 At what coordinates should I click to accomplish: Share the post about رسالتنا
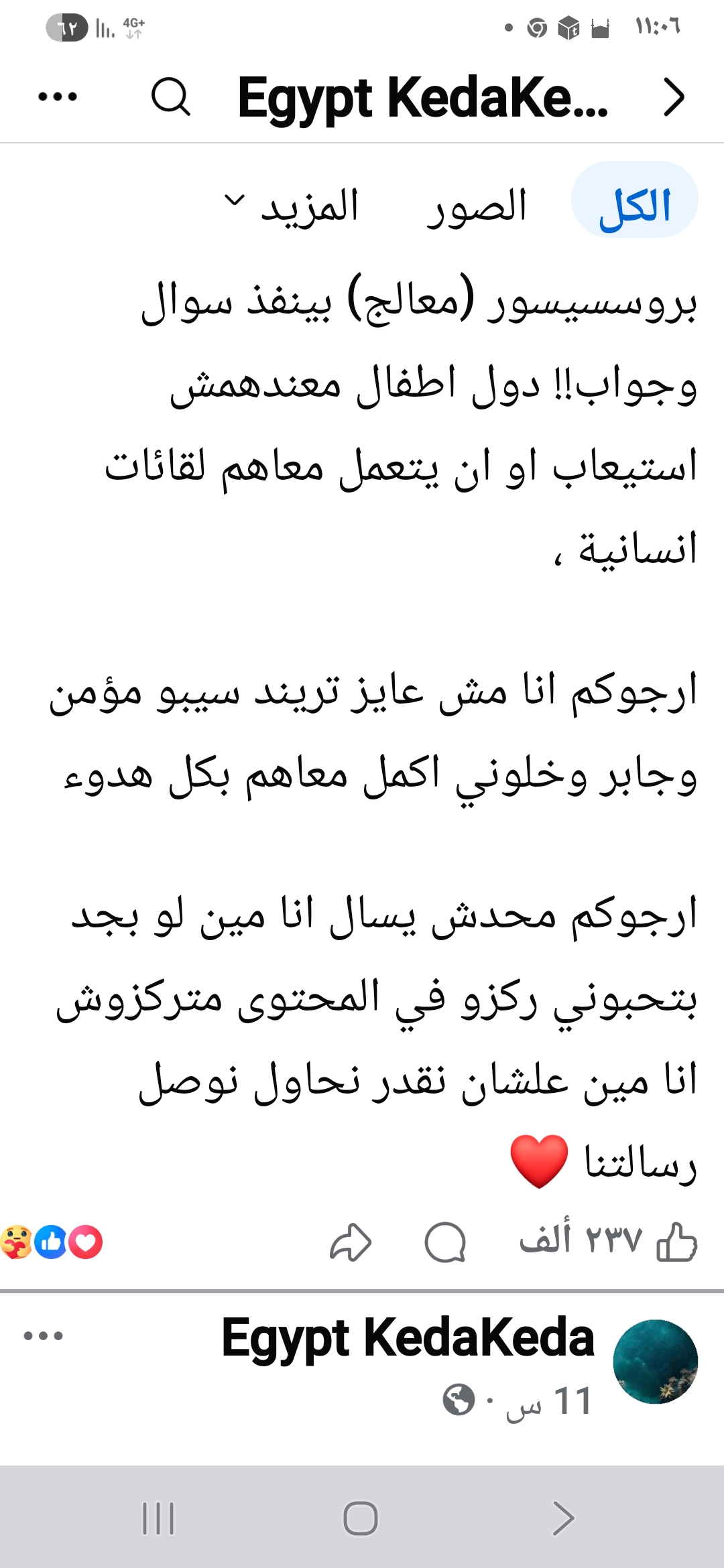pyautogui.click(x=351, y=1242)
